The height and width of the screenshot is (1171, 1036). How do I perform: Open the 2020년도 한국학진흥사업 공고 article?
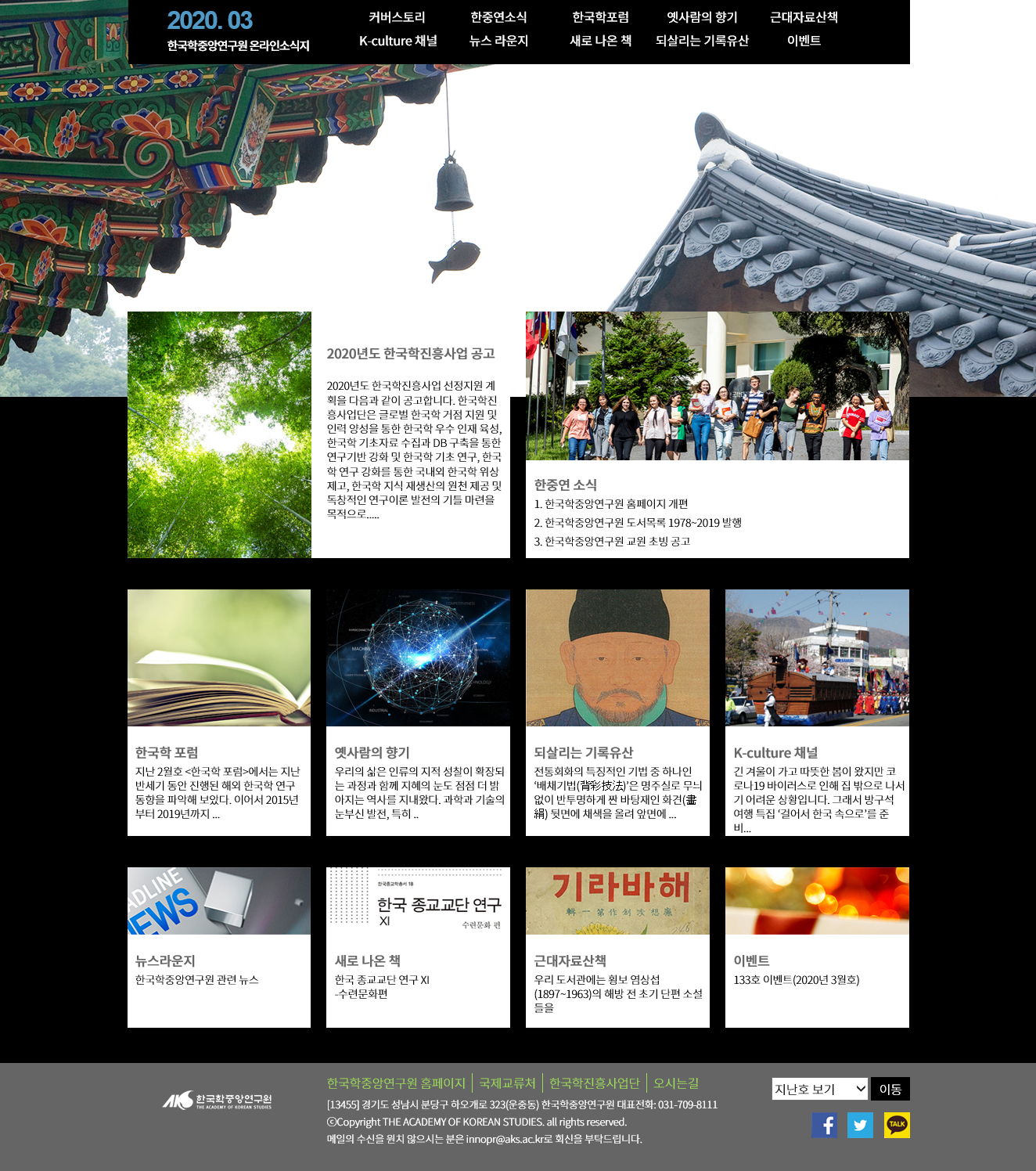(411, 354)
